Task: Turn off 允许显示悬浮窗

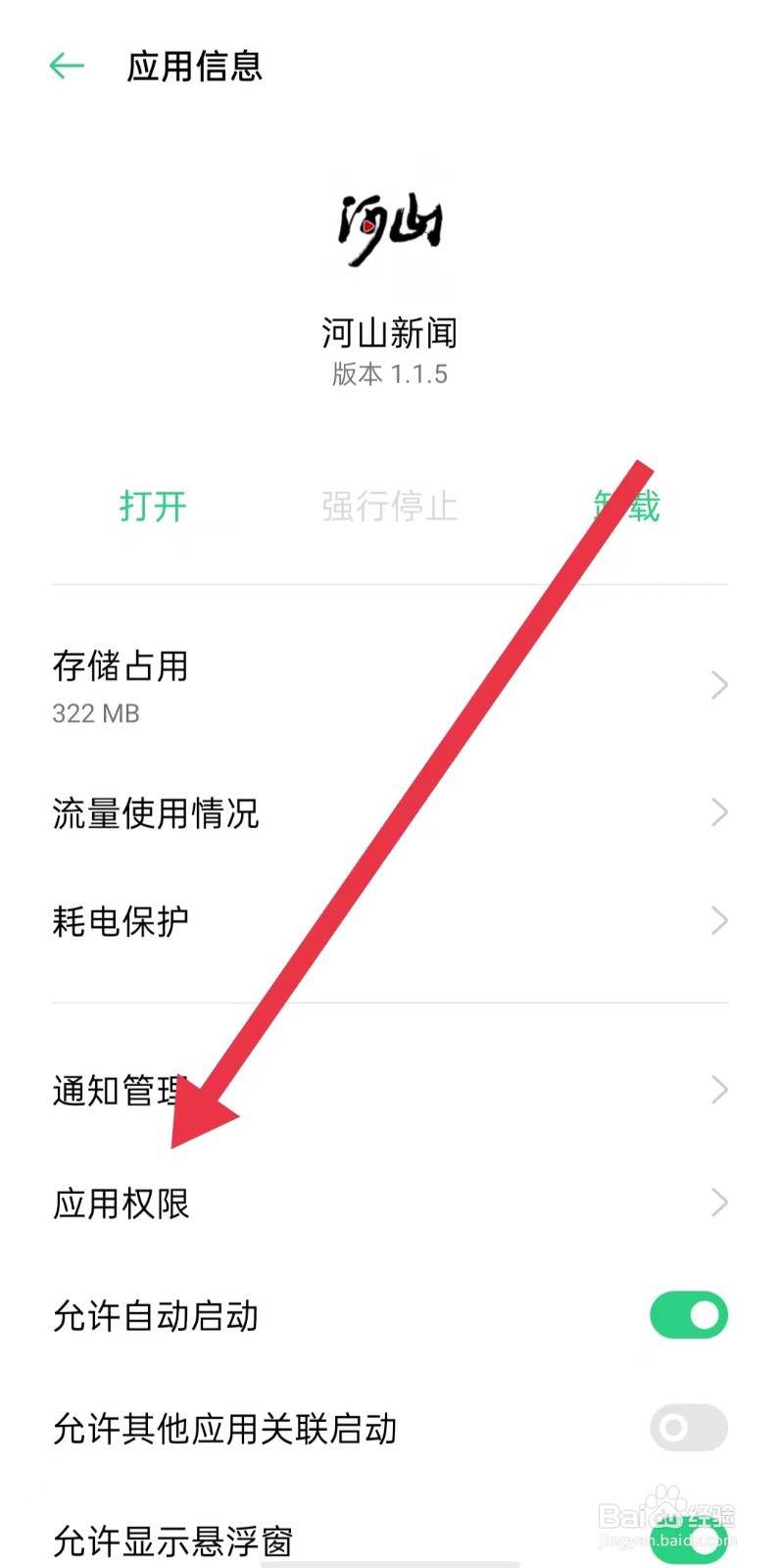Action: click(x=688, y=1542)
